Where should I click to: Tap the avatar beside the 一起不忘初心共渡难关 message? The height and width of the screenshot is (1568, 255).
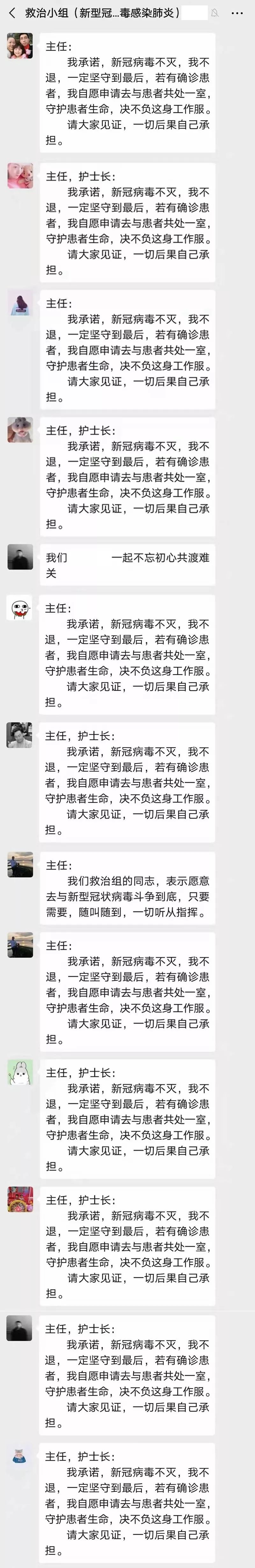point(20,557)
